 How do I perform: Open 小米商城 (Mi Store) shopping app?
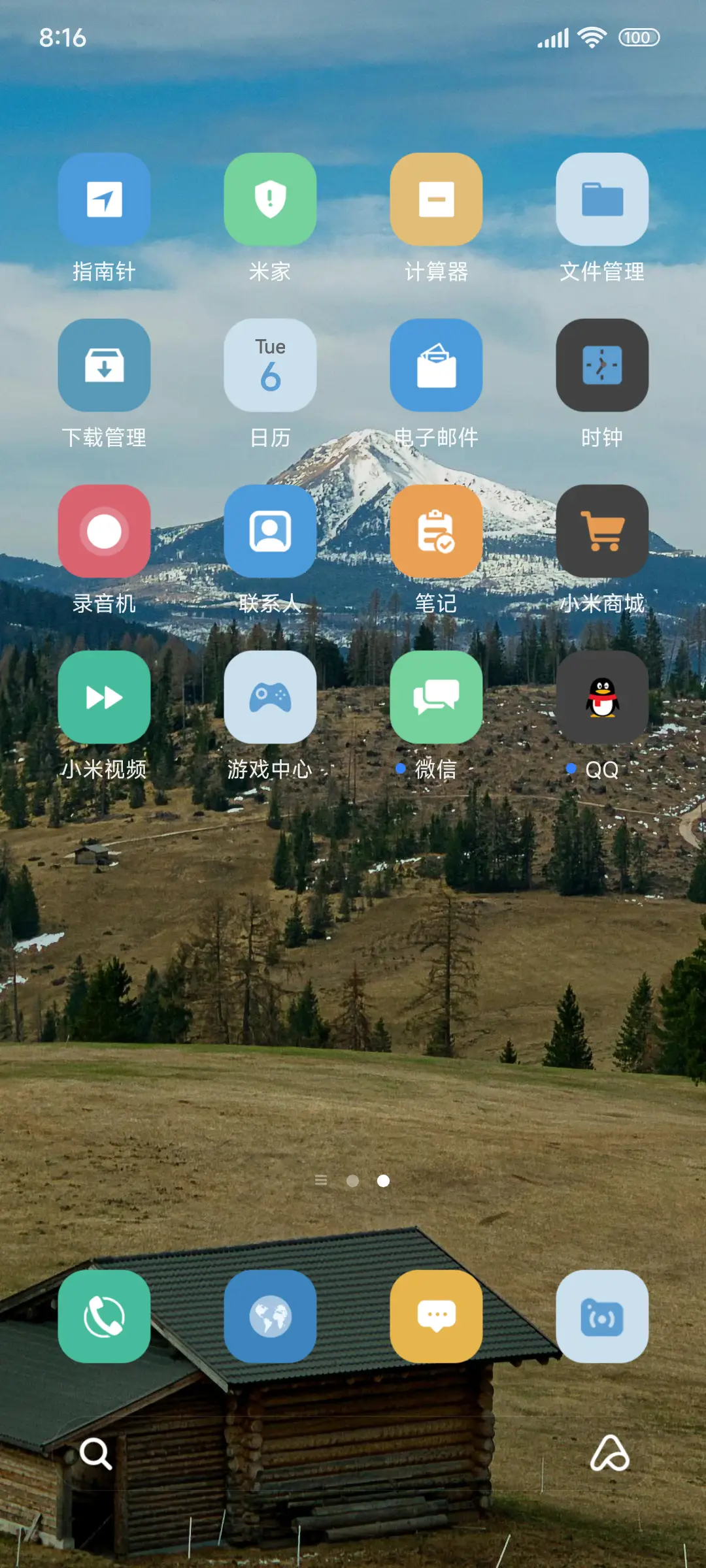pos(603,532)
